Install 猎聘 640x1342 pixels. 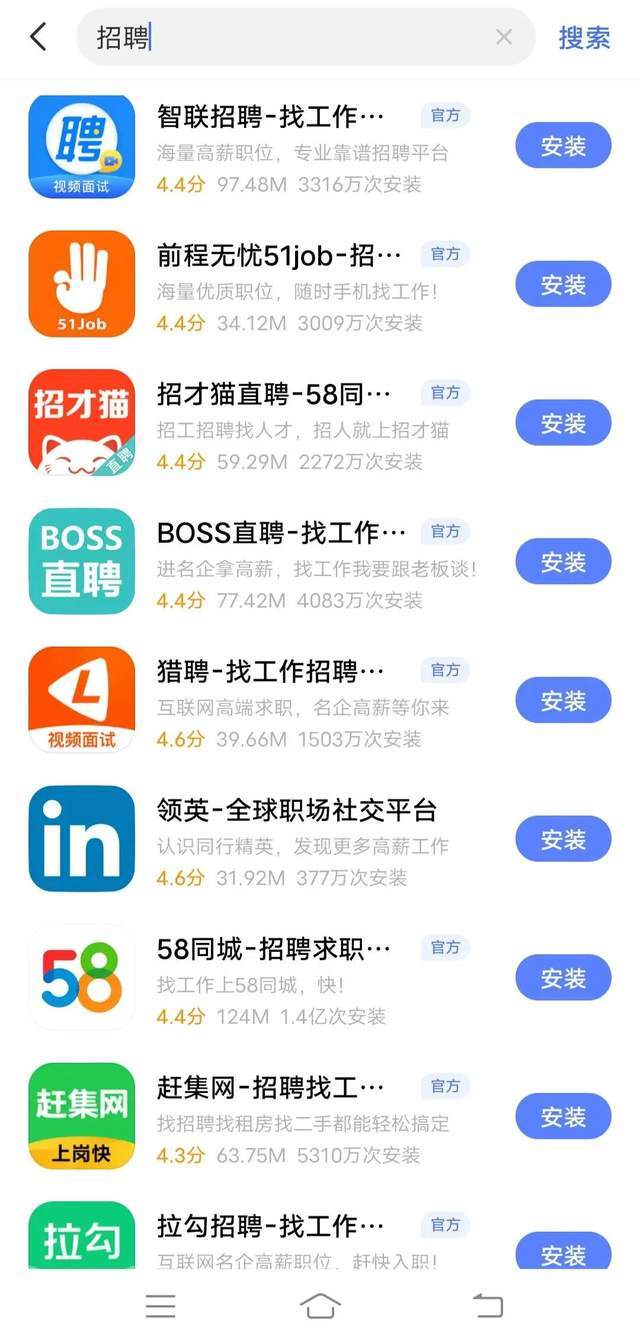[x=563, y=701]
